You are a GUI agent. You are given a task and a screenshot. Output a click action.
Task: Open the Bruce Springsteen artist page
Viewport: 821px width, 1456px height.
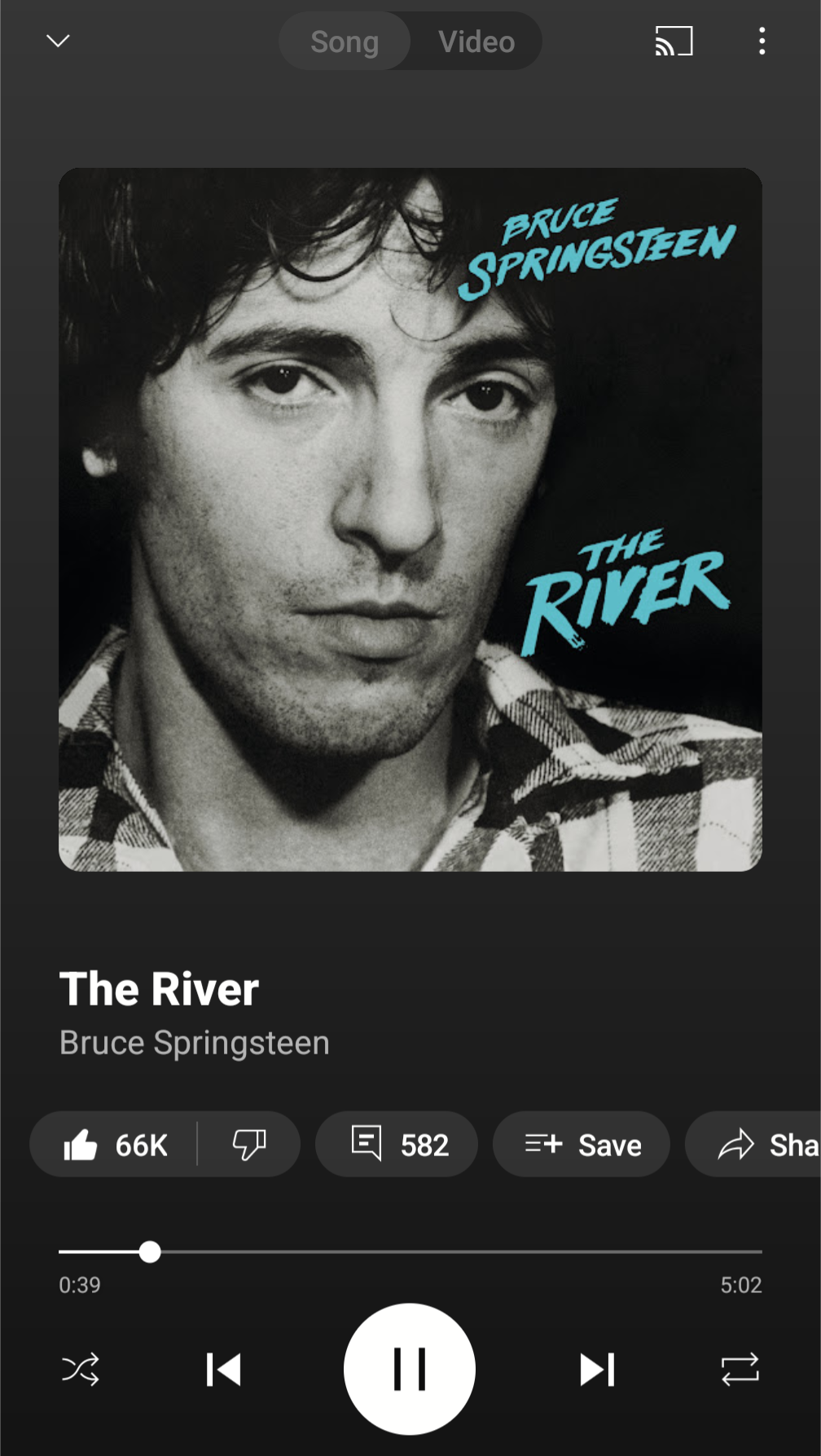click(195, 1043)
